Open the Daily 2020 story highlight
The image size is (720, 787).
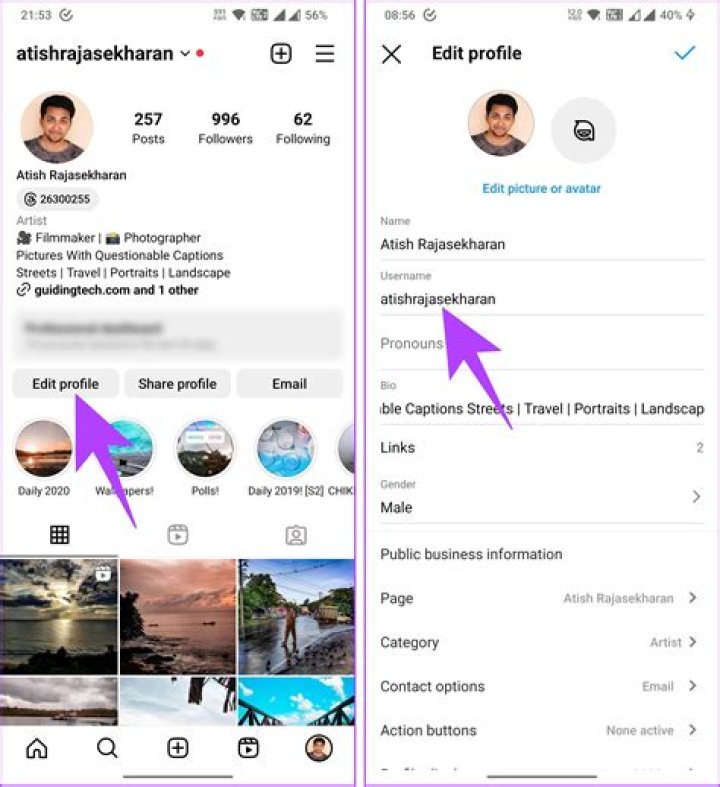click(43, 448)
